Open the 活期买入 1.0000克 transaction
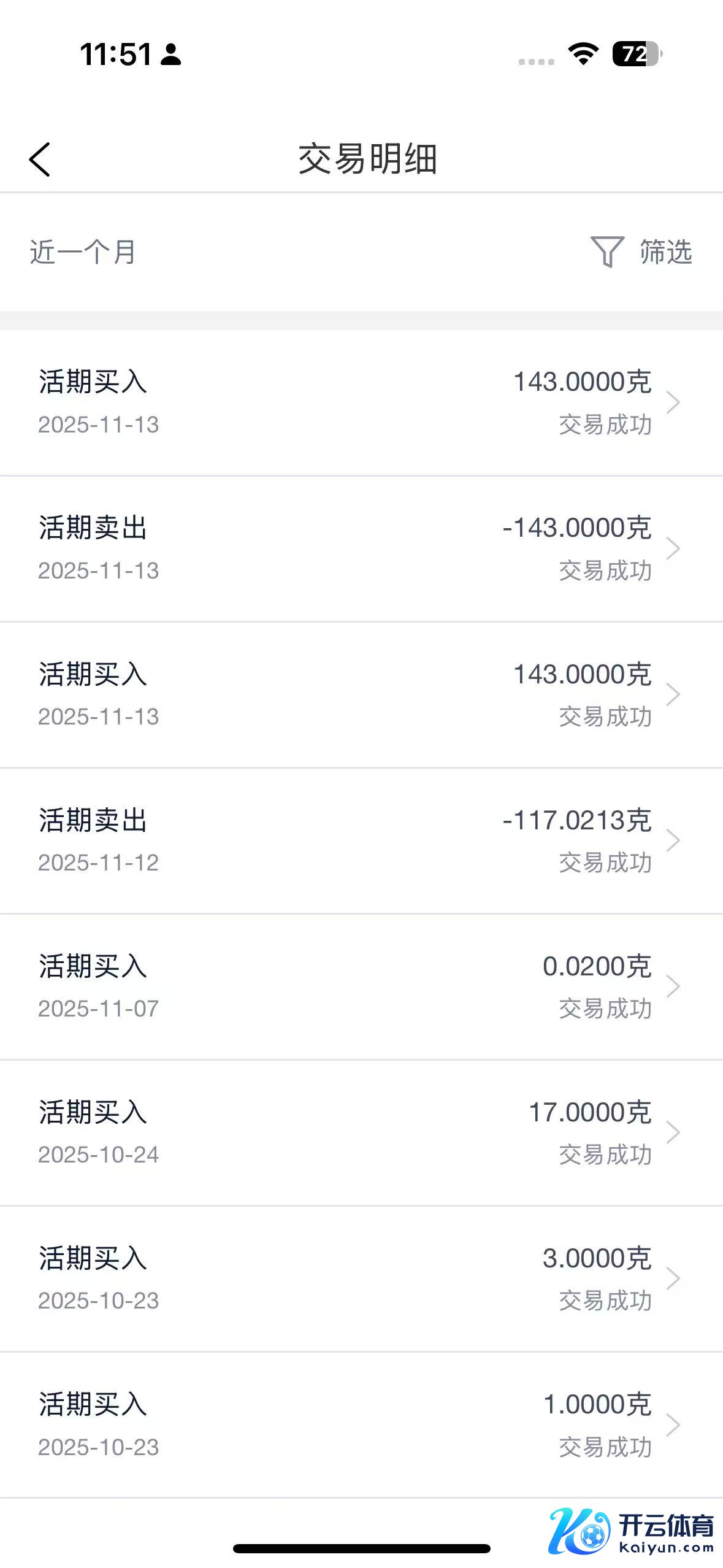The width and height of the screenshot is (723, 1568). point(361,1424)
